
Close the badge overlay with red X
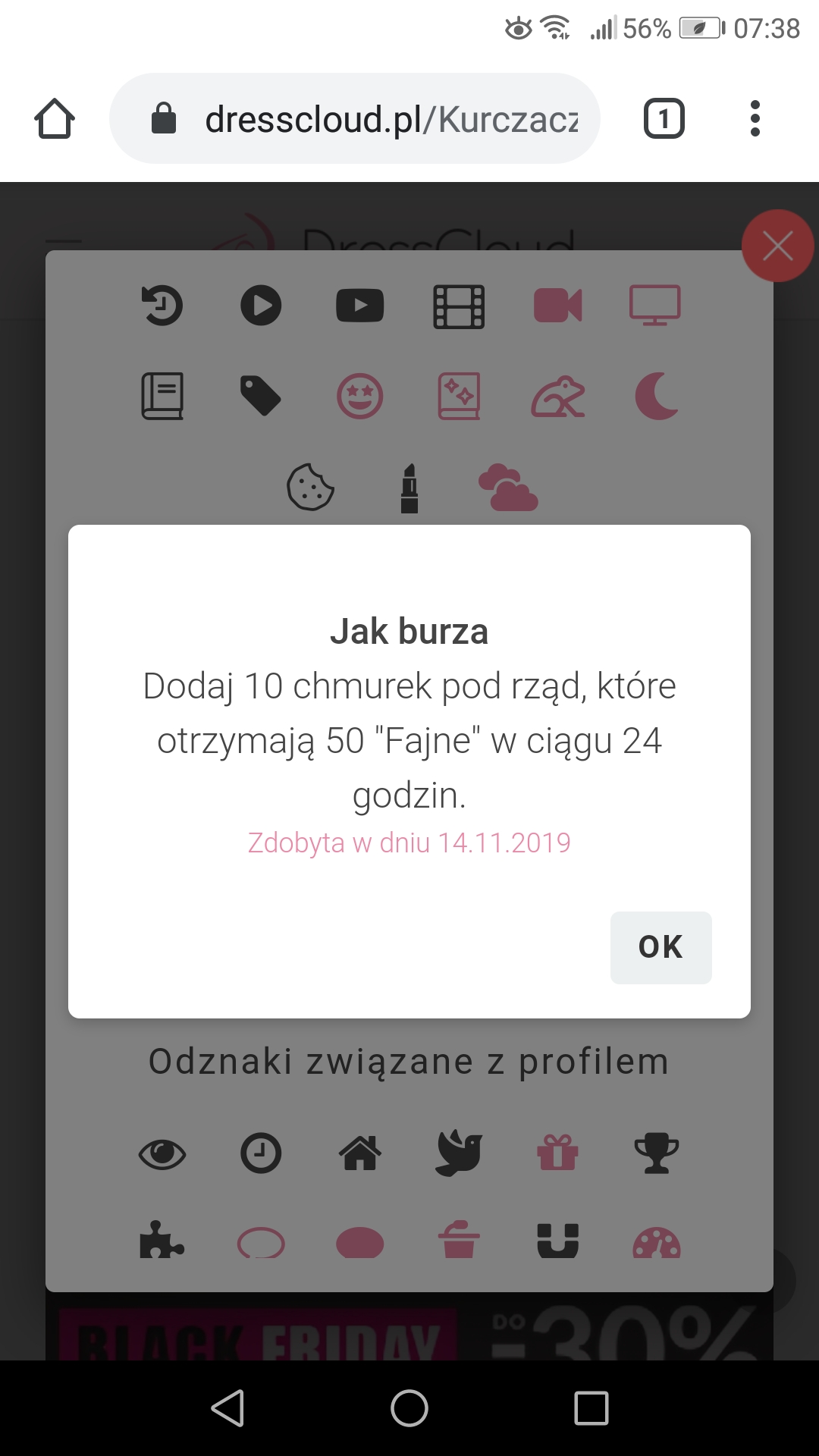[778, 245]
